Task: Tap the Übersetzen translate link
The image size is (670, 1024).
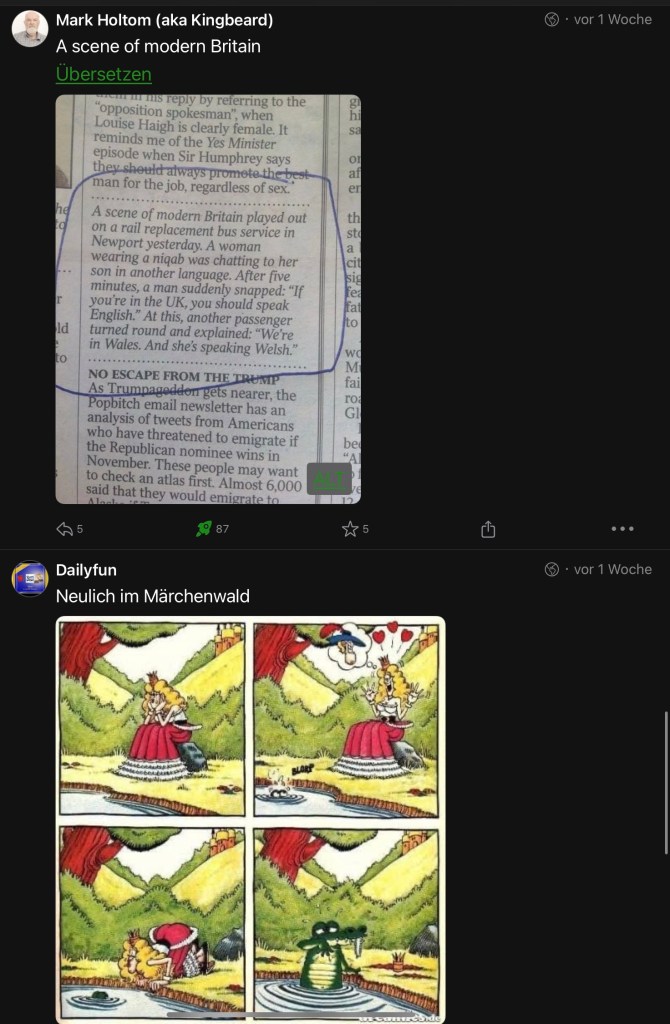Action: (104, 74)
